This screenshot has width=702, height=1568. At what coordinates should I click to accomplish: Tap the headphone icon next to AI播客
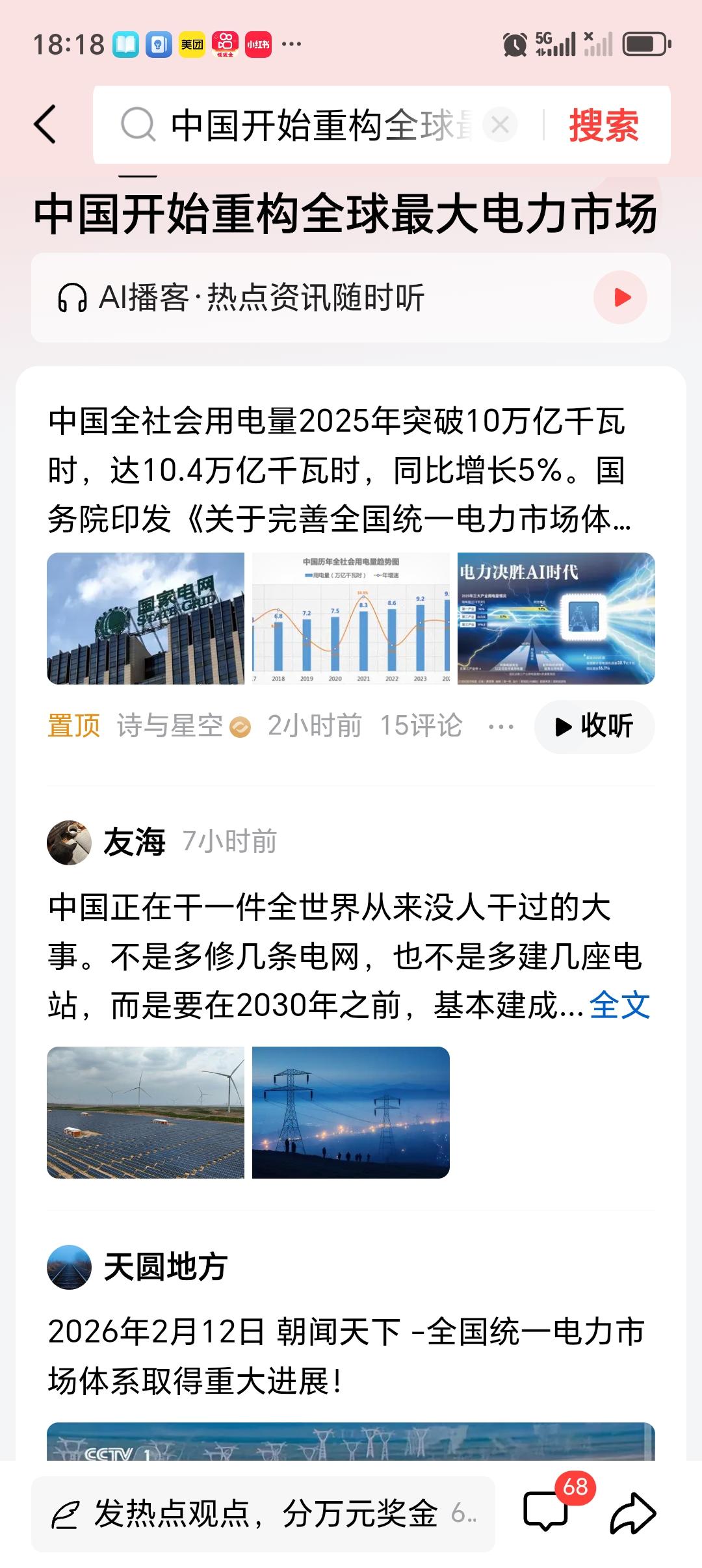(x=73, y=298)
